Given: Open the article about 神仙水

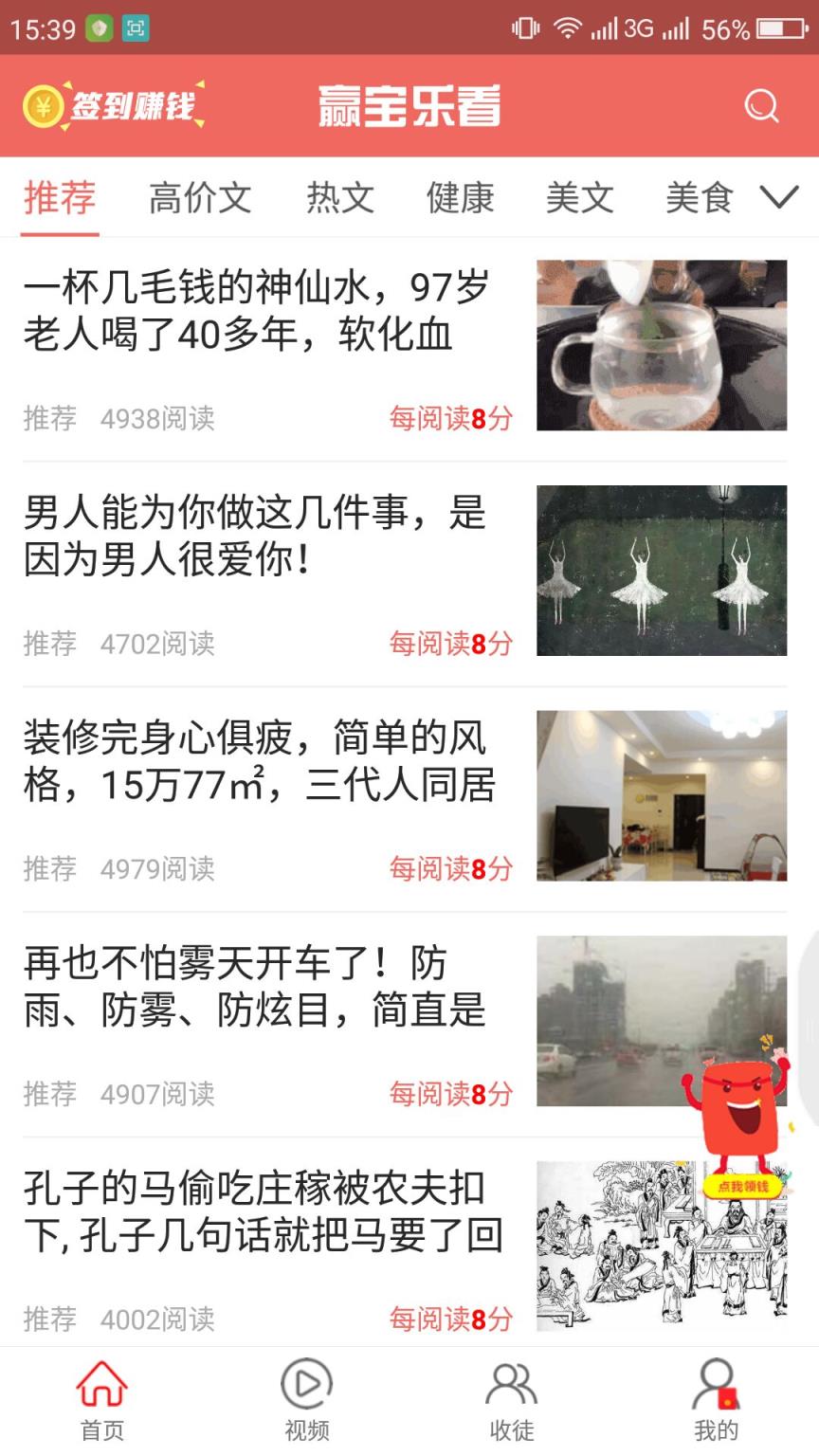Looking at the screenshot, I should [256, 313].
